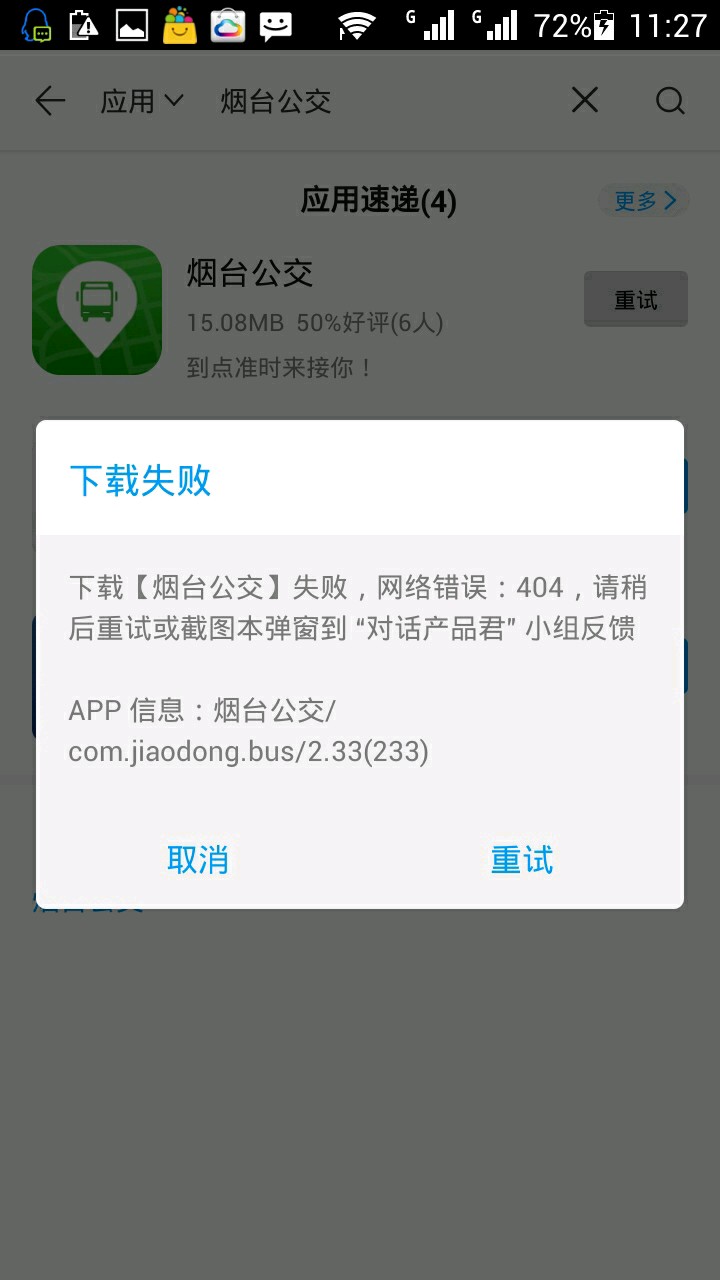This screenshot has height=1280, width=720.
Task: Open 更多 in the 应用速递 section
Action: point(644,201)
